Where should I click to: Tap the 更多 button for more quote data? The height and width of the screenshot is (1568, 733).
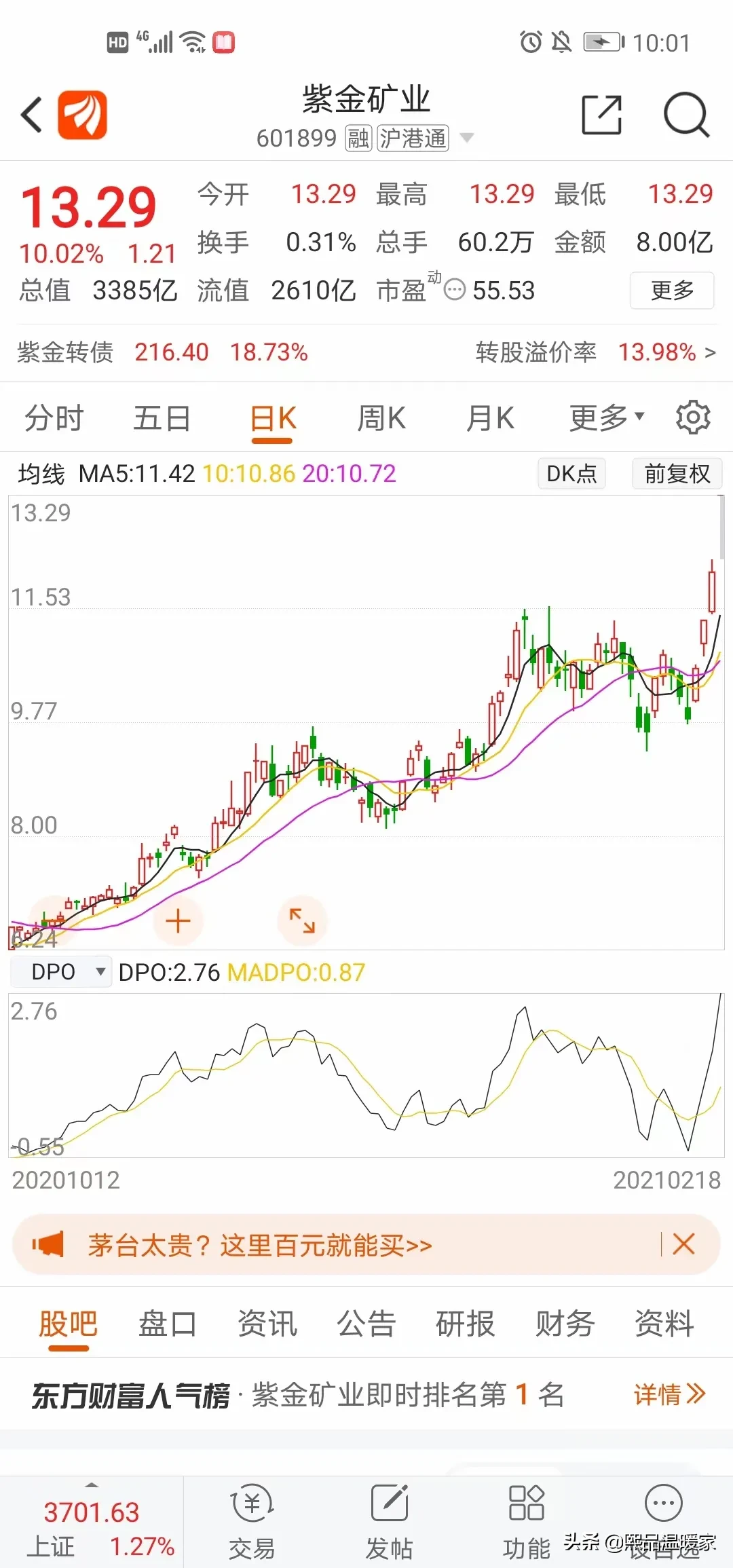[672, 291]
